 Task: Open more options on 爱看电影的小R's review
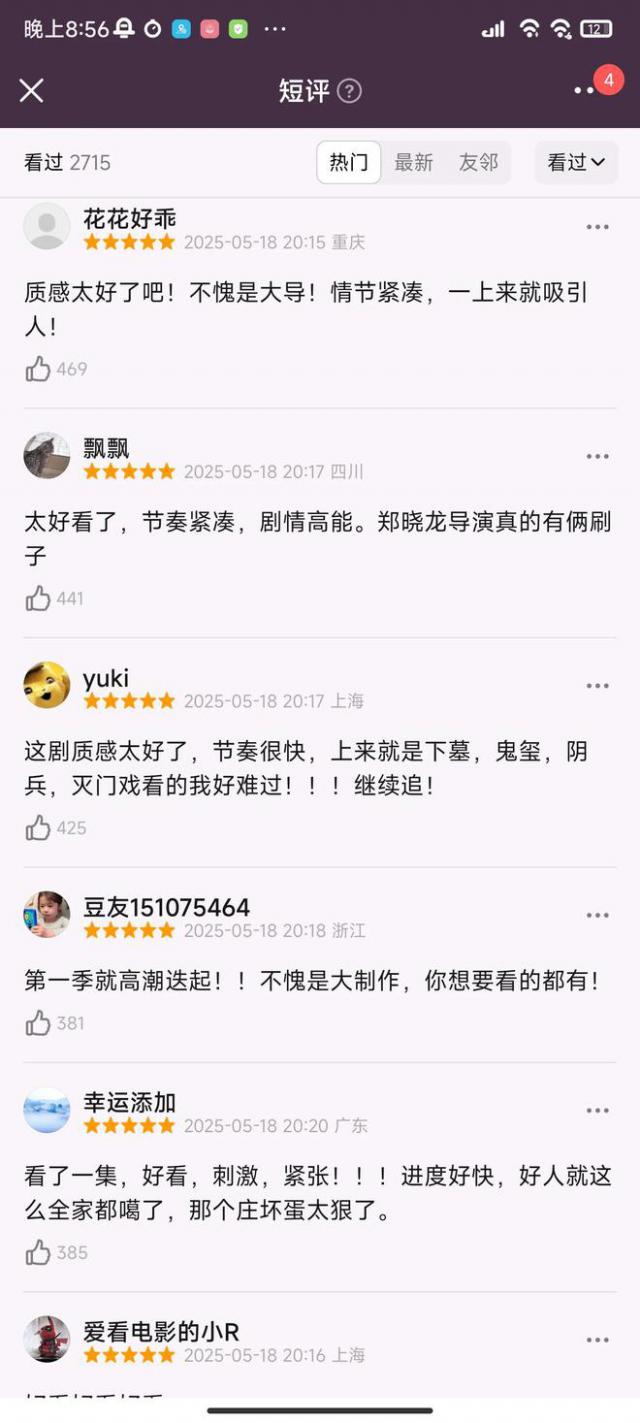(x=597, y=1340)
